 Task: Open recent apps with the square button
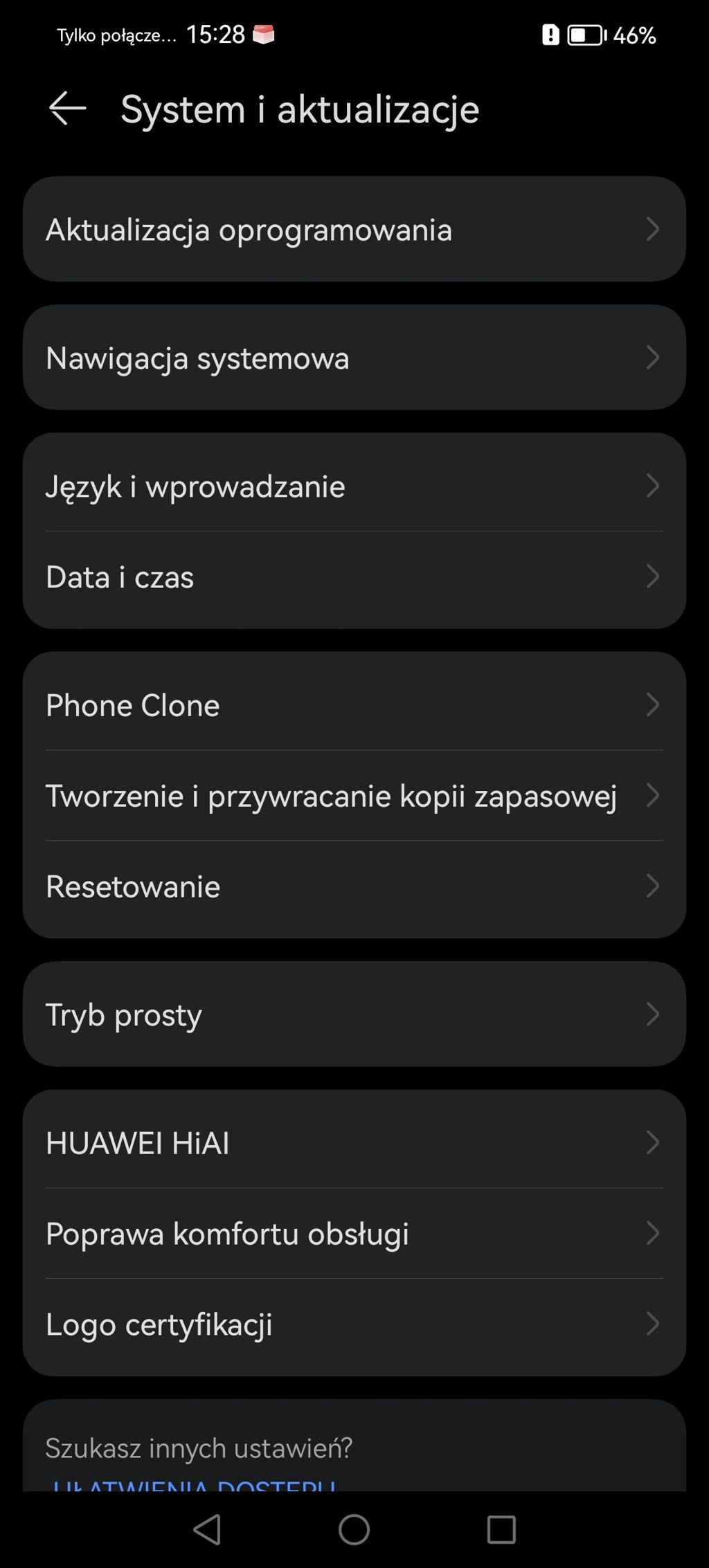click(501, 1529)
